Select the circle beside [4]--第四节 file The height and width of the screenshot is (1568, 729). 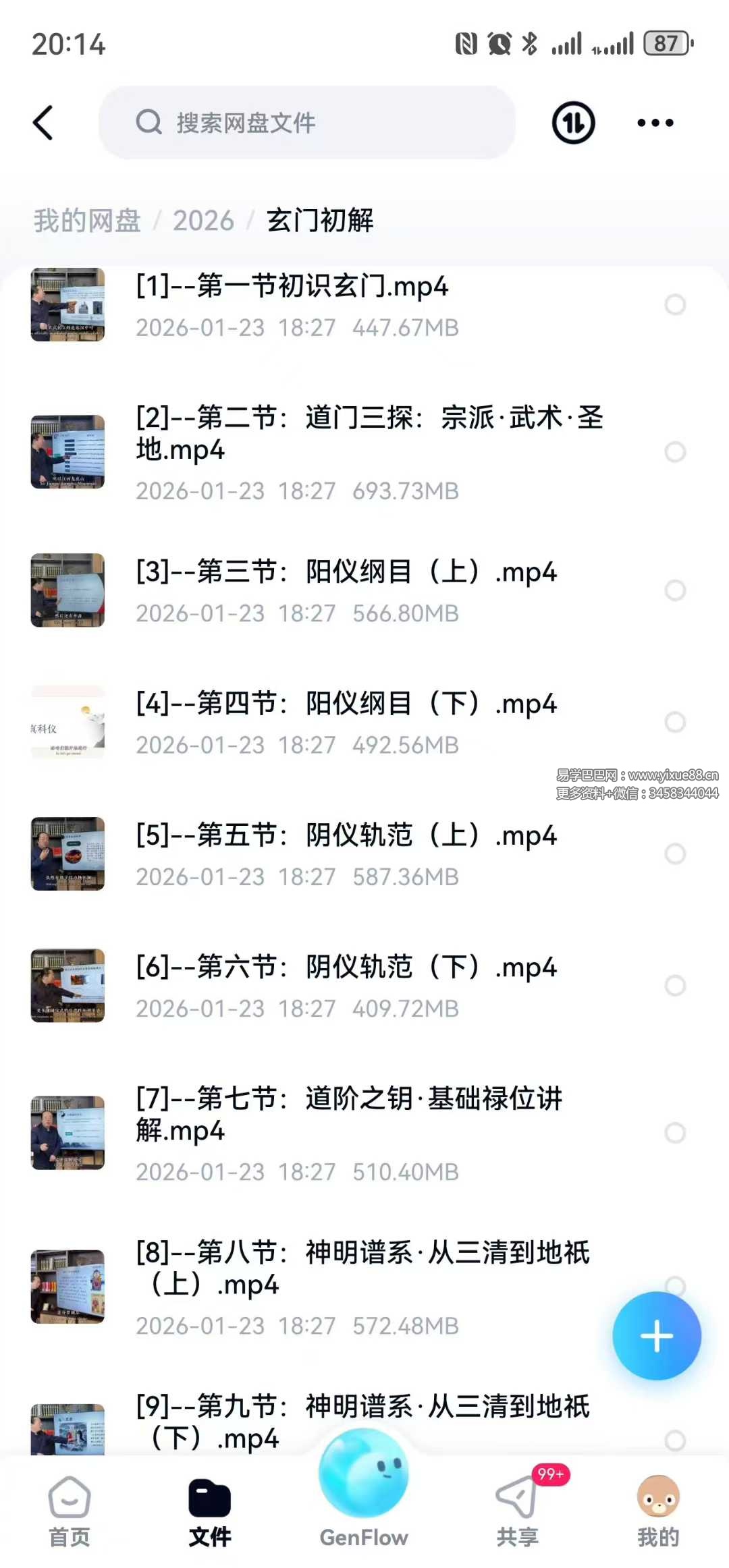coord(675,722)
